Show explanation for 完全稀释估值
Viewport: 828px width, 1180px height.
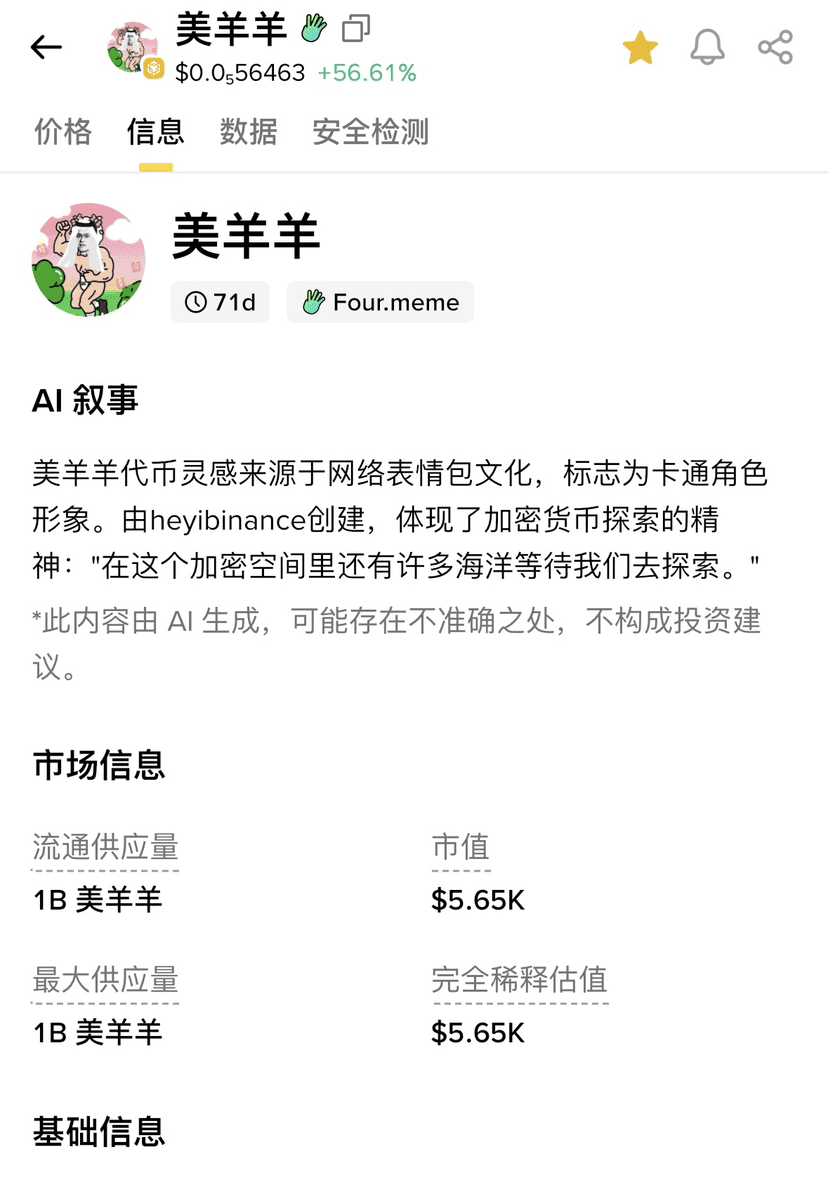pos(519,980)
